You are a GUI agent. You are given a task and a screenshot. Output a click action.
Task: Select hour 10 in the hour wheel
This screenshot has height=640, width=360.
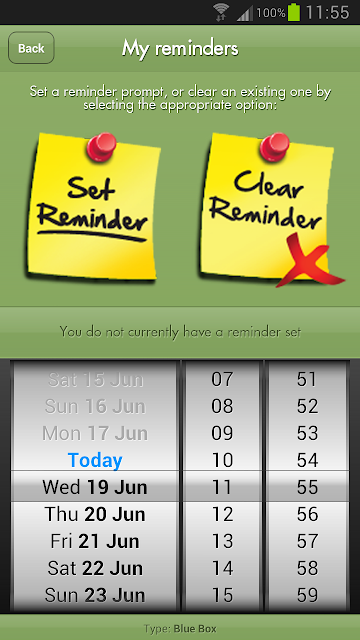tap(222, 460)
